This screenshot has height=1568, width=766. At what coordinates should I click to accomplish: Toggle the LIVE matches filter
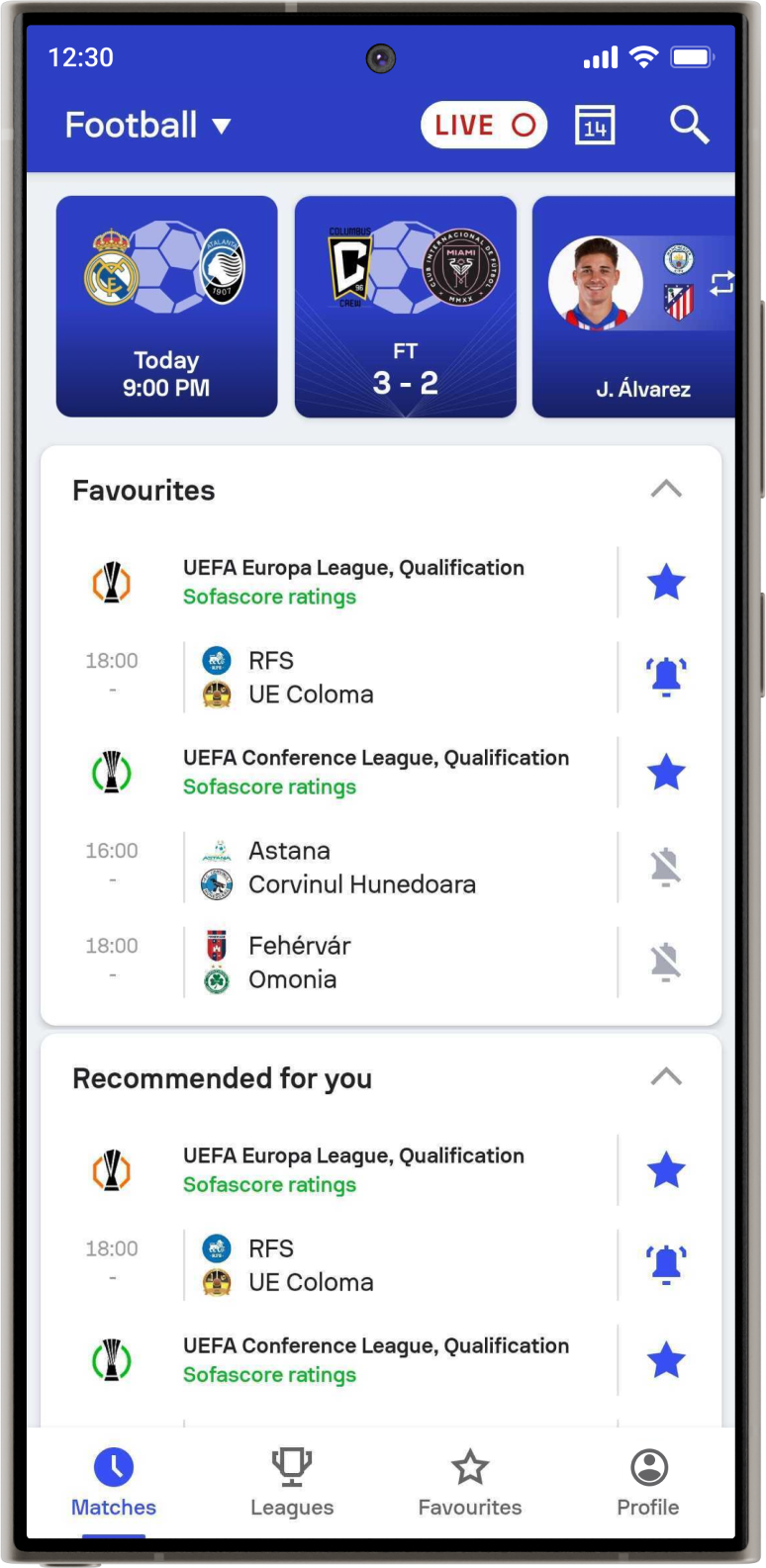(483, 126)
